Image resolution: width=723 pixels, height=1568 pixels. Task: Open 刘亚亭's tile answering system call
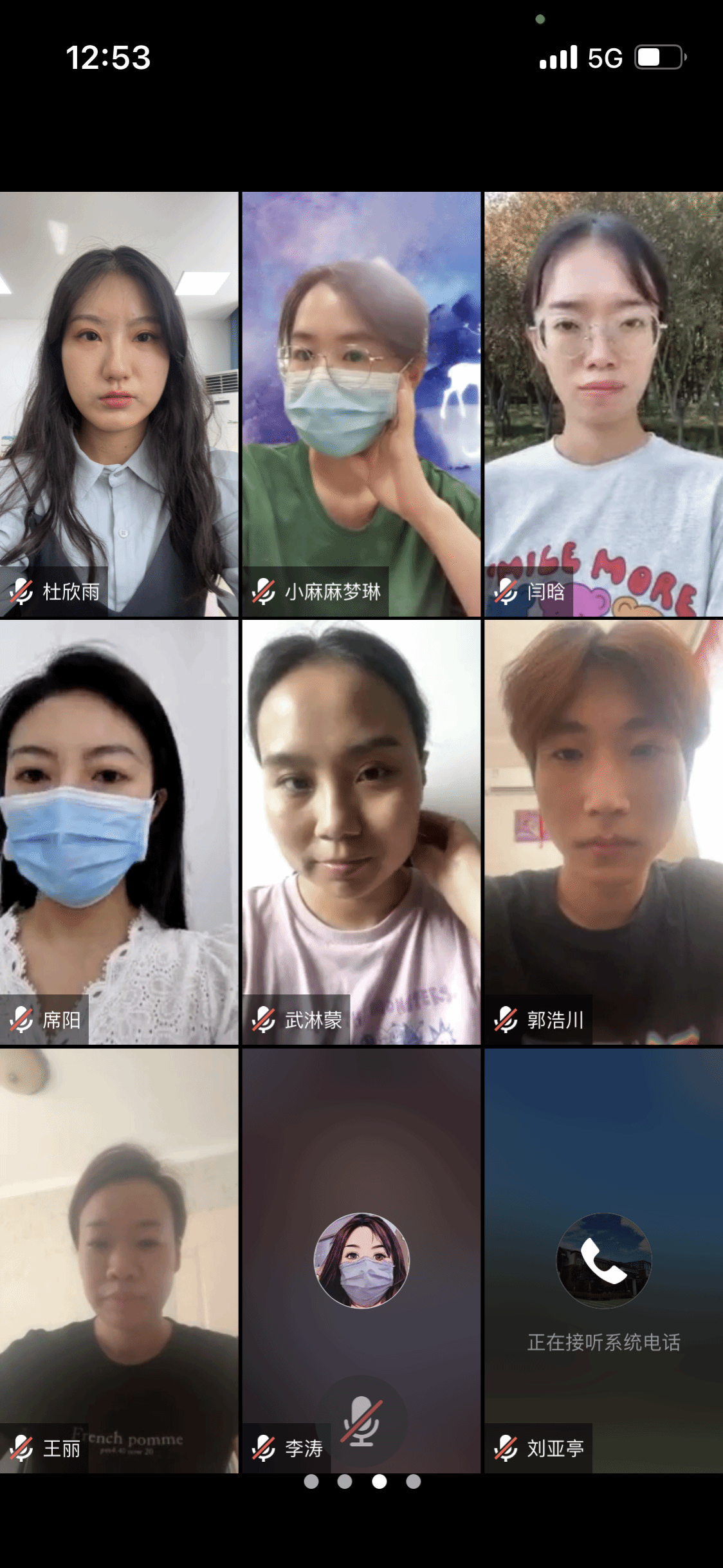click(603, 1260)
